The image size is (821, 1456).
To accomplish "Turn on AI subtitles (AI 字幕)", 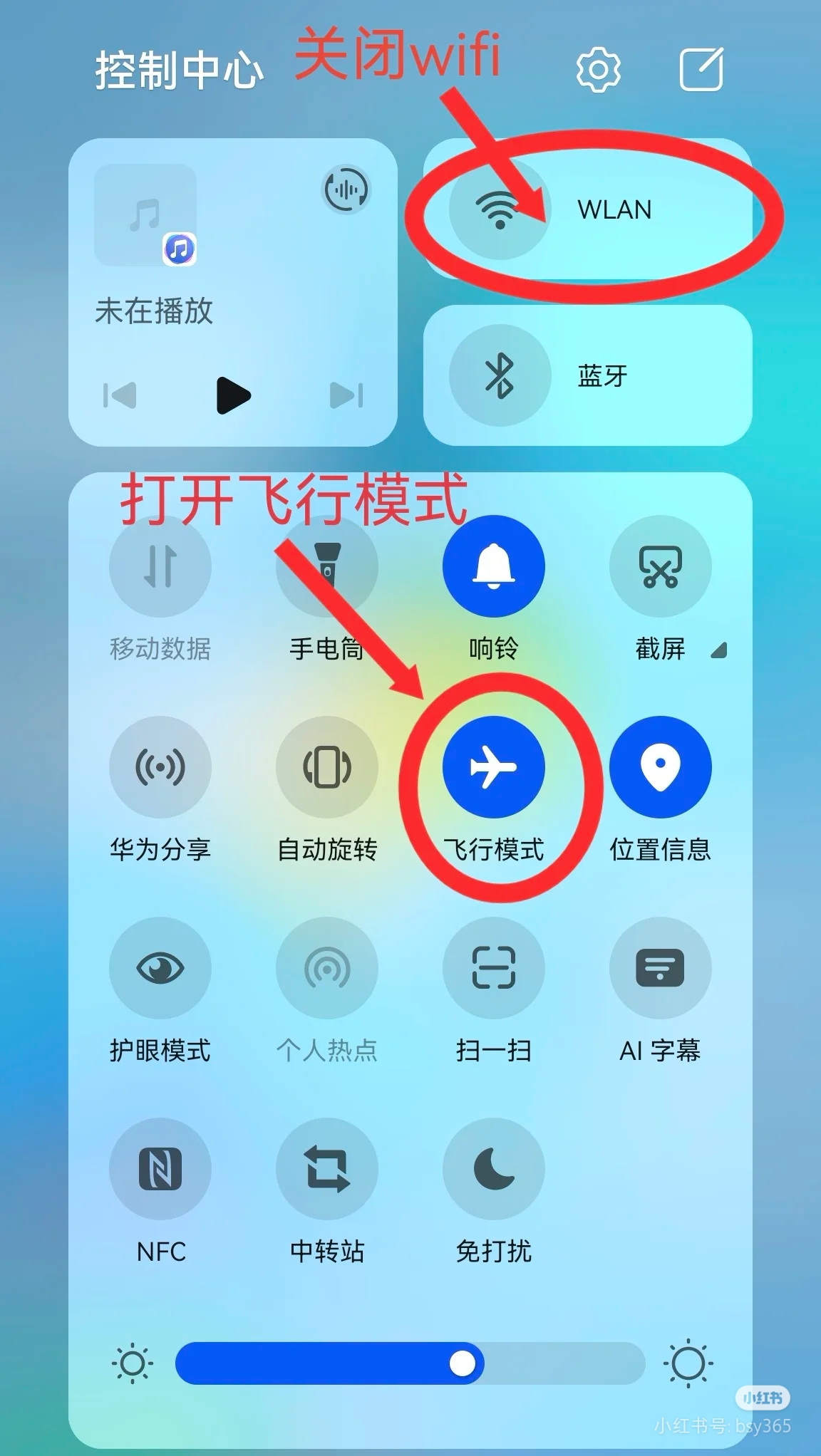I will tap(660, 968).
